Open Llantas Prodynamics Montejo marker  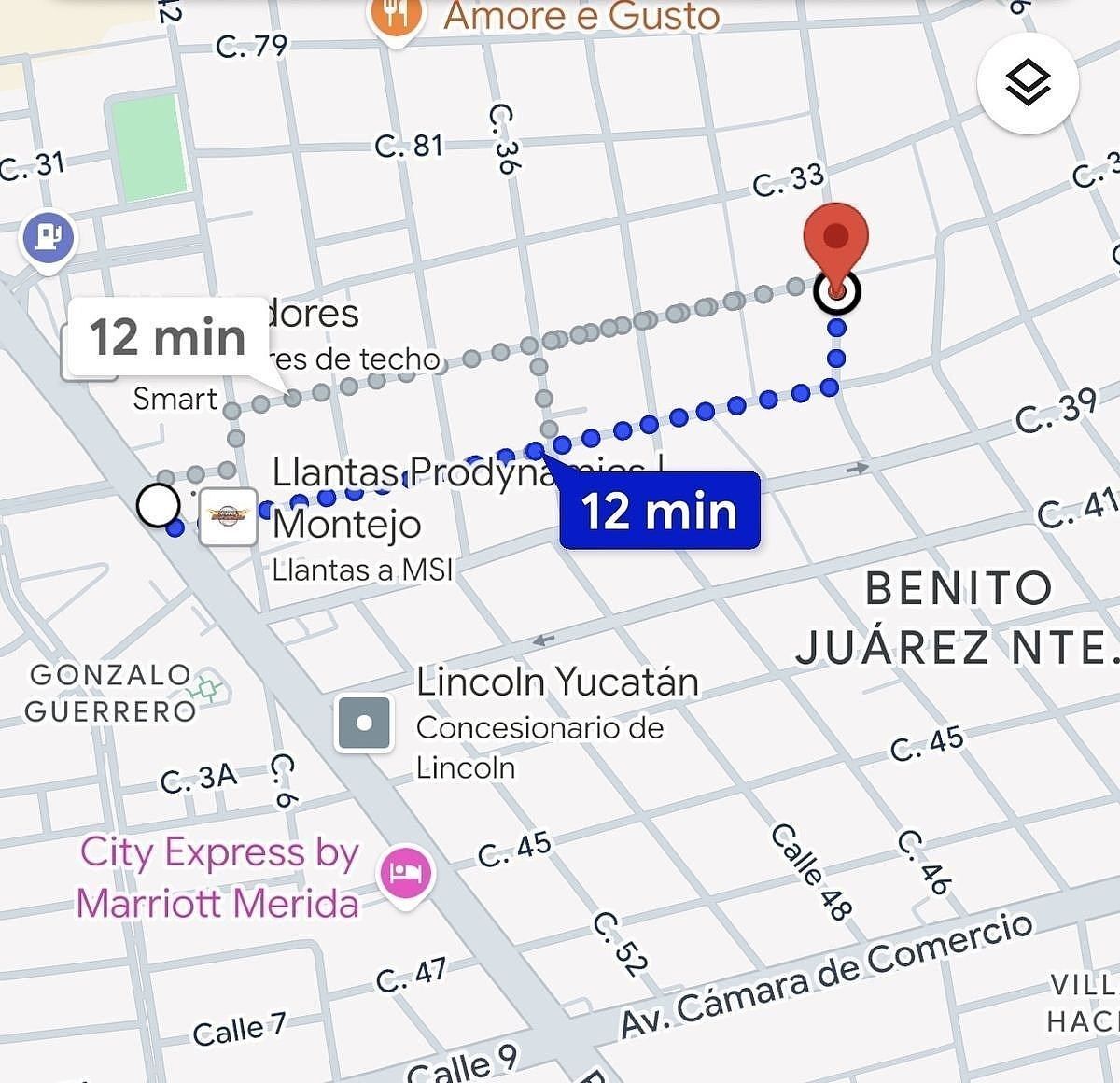(229, 514)
